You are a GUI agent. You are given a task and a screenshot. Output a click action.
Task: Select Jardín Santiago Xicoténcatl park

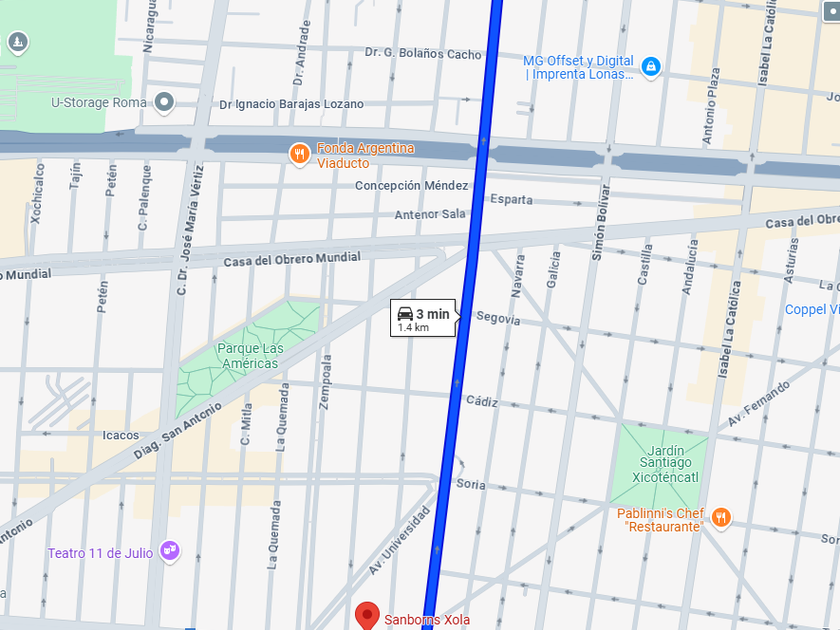pos(665,464)
